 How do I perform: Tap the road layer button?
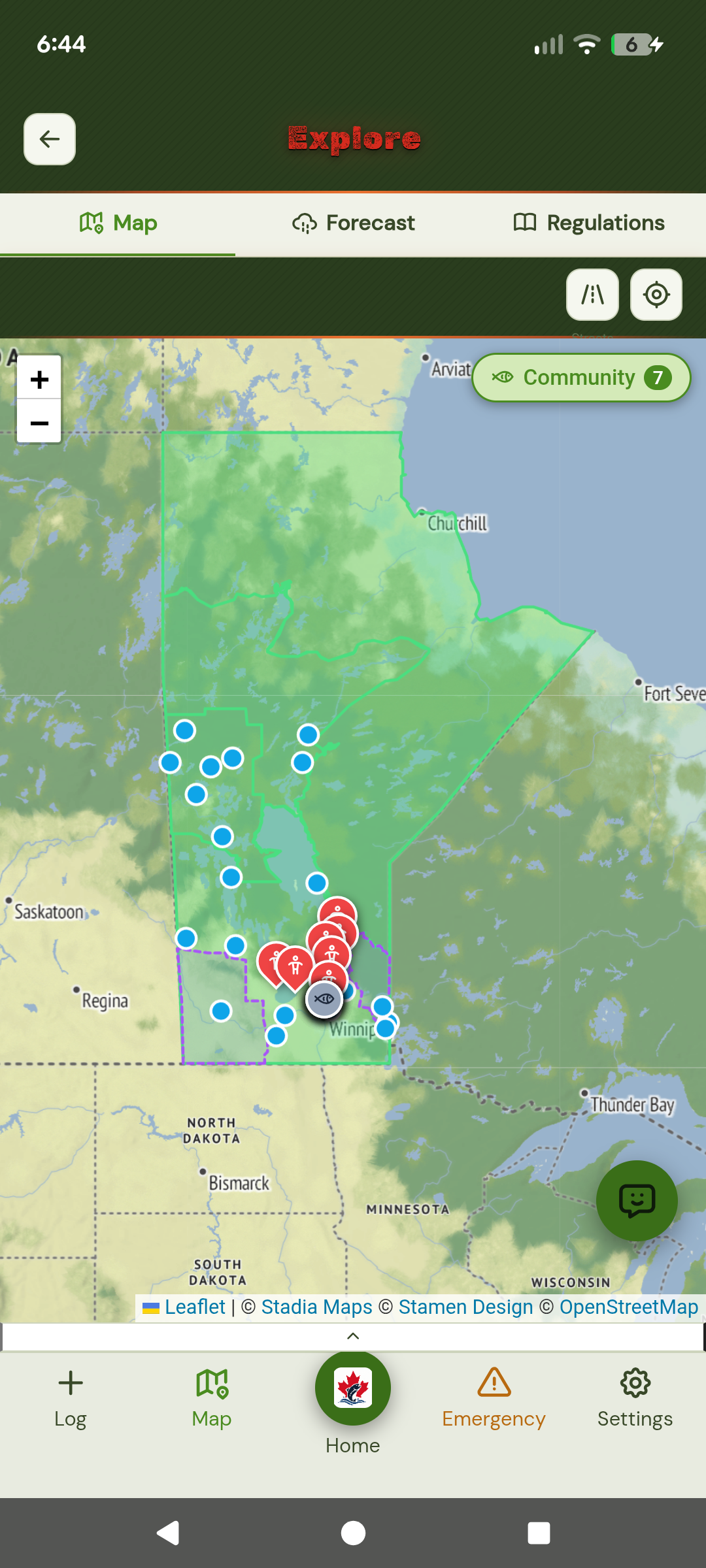592,295
